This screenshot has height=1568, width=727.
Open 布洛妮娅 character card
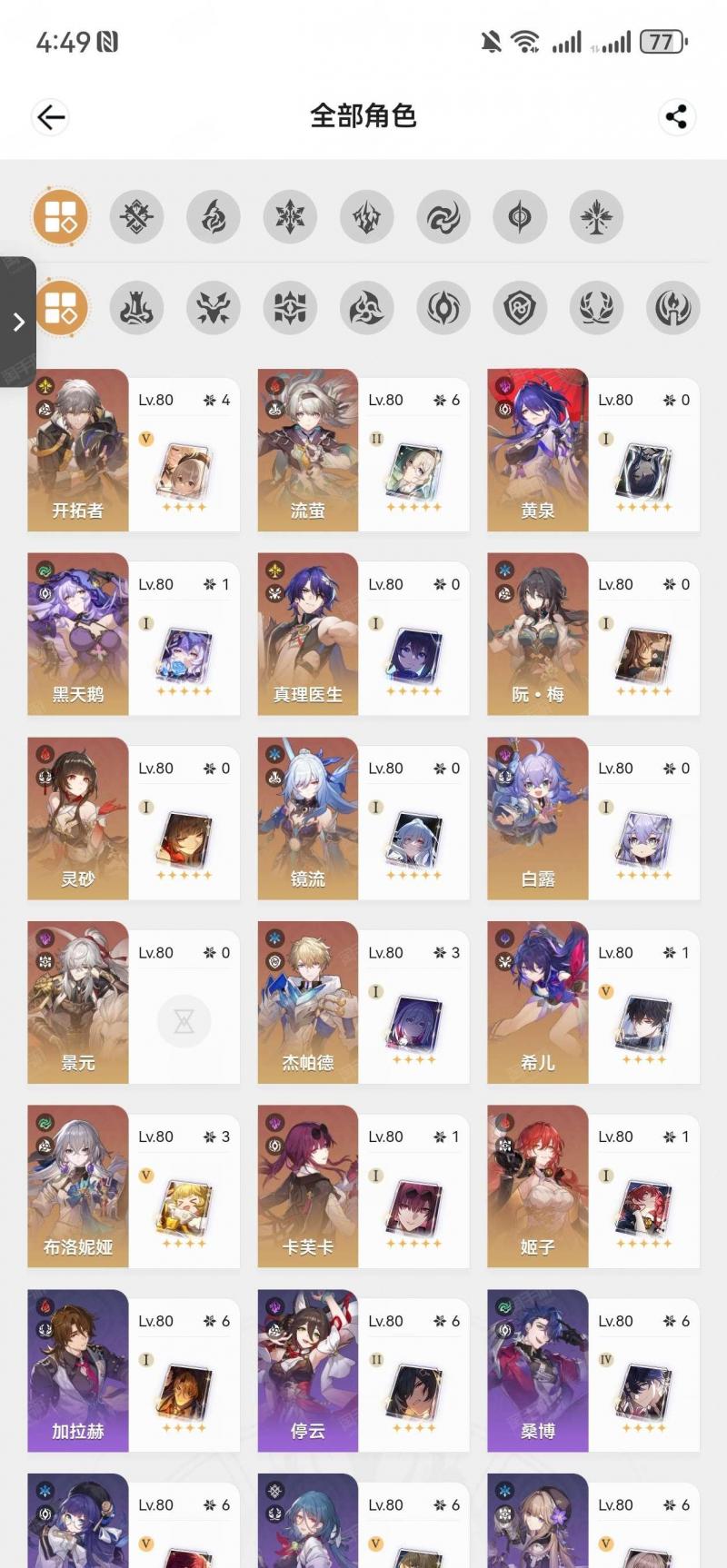[x=134, y=1186]
